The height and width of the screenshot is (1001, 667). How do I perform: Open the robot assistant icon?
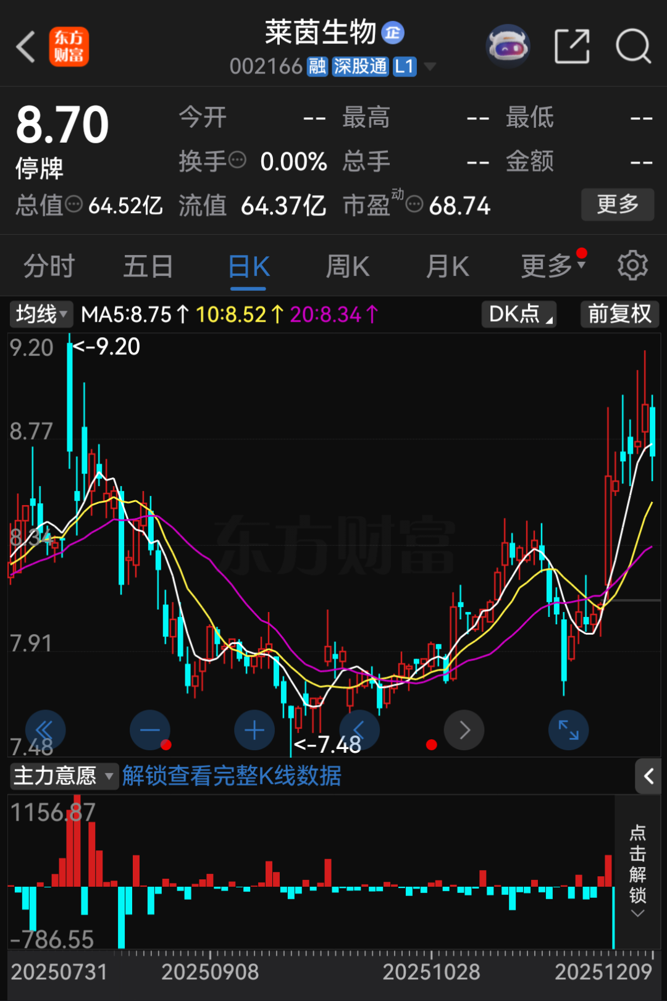pos(507,46)
